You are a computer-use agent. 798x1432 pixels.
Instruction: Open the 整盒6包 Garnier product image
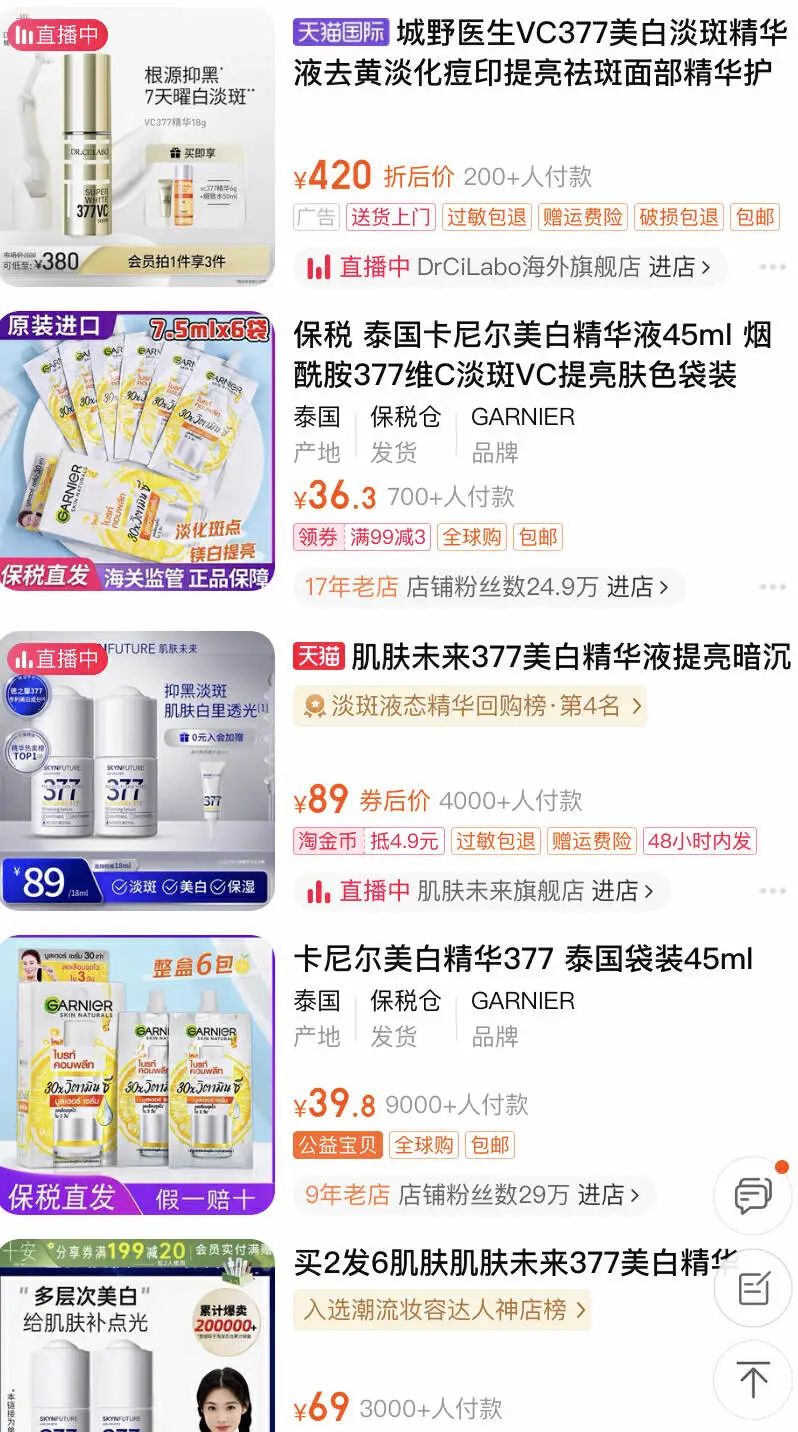tap(137, 1075)
